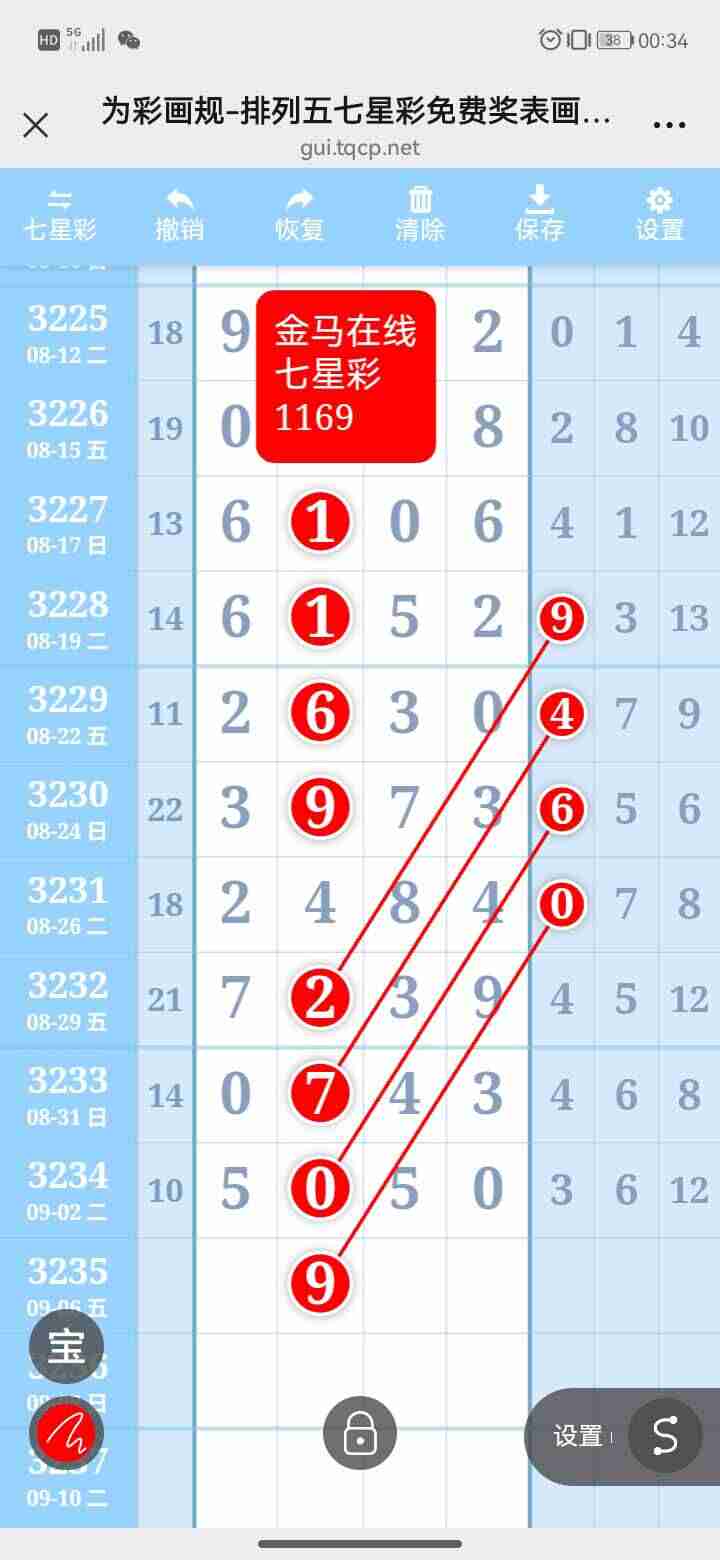Open the three-dot overflow menu
The width and height of the screenshot is (720, 1560).
[669, 126]
